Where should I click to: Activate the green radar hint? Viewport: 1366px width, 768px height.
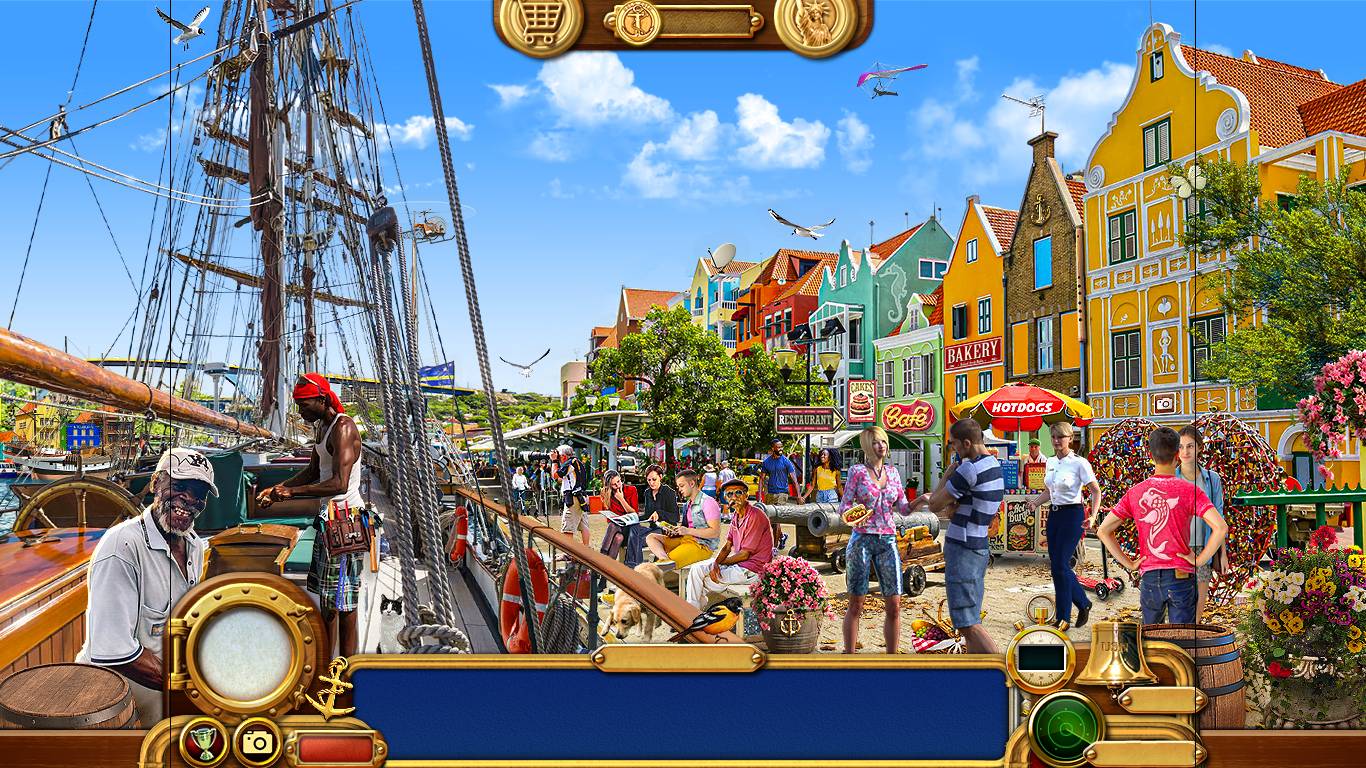tap(1065, 728)
